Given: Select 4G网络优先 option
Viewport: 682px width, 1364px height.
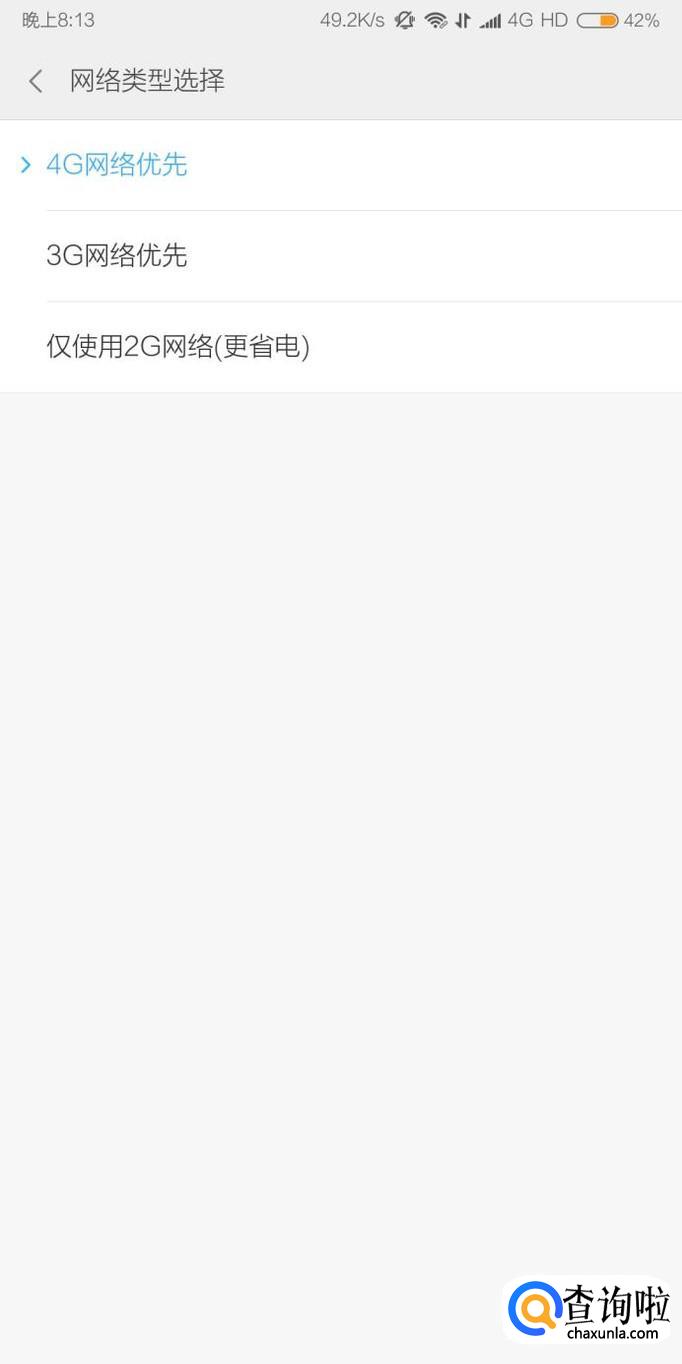Looking at the screenshot, I should point(341,165).
